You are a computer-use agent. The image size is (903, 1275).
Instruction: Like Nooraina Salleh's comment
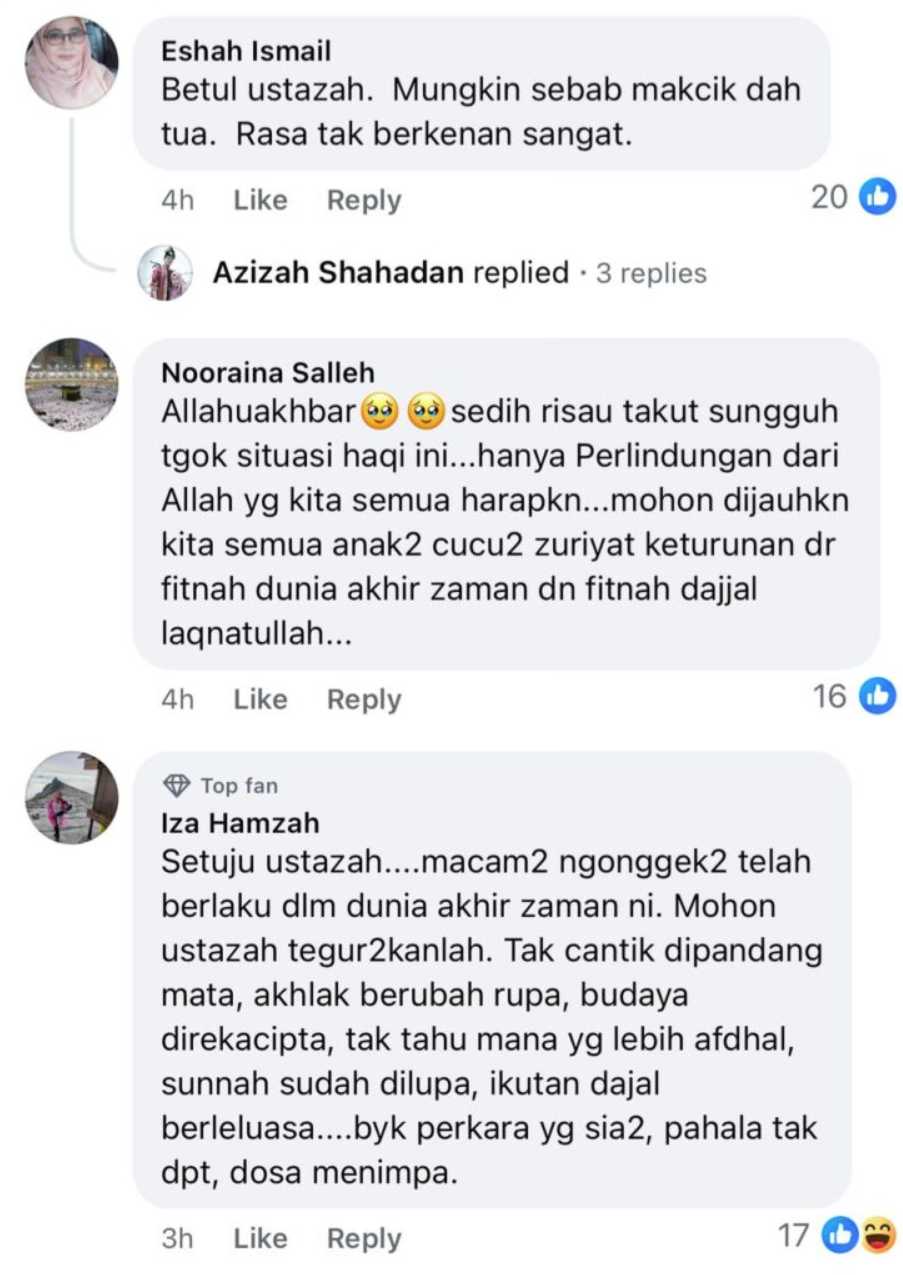[x=260, y=699]
